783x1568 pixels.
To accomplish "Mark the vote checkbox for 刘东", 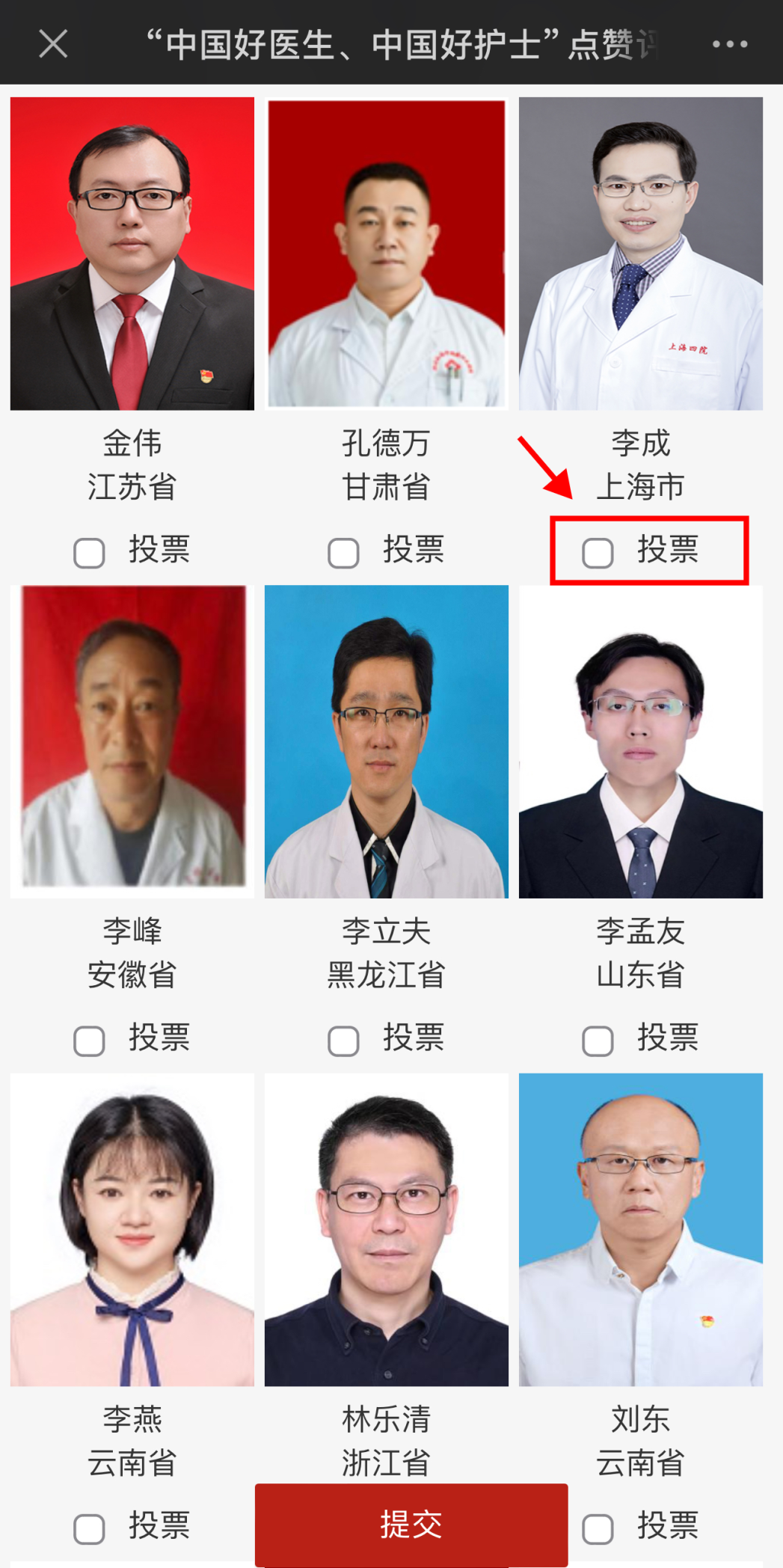I will [x=598, y=1529].
